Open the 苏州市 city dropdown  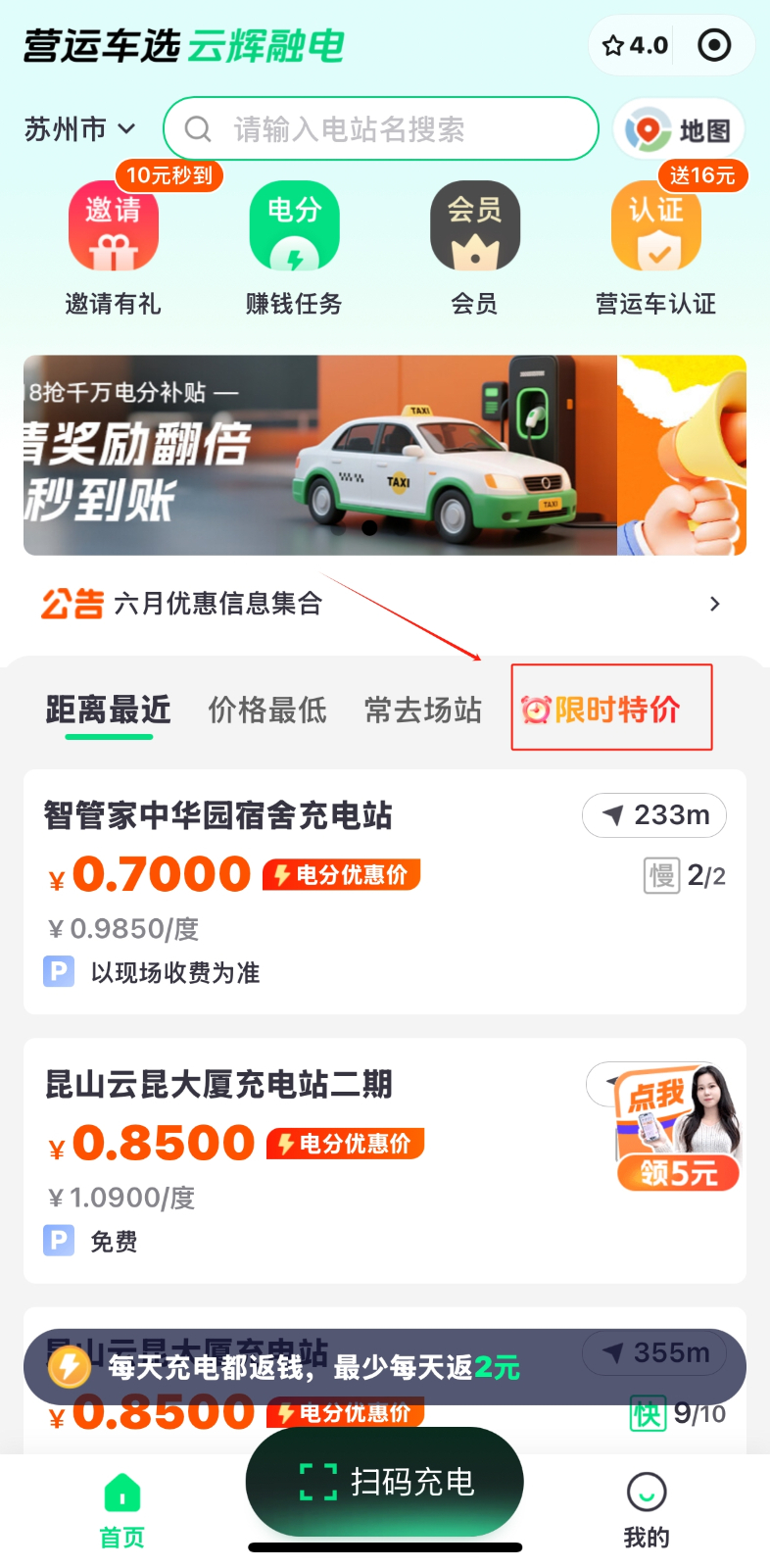(x=79, y=129)
